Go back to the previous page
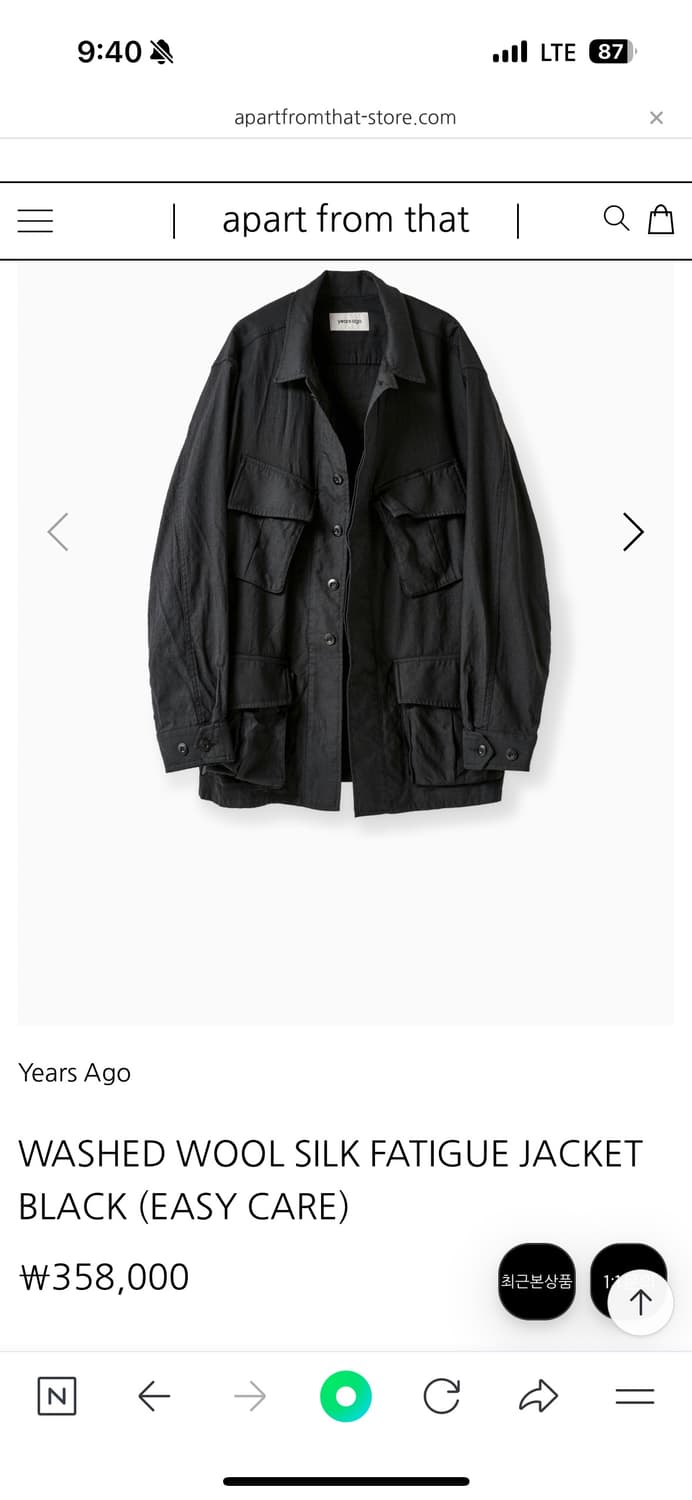Image resolution: width=692 pixels, height=1500 pixels. [154, 1396]
